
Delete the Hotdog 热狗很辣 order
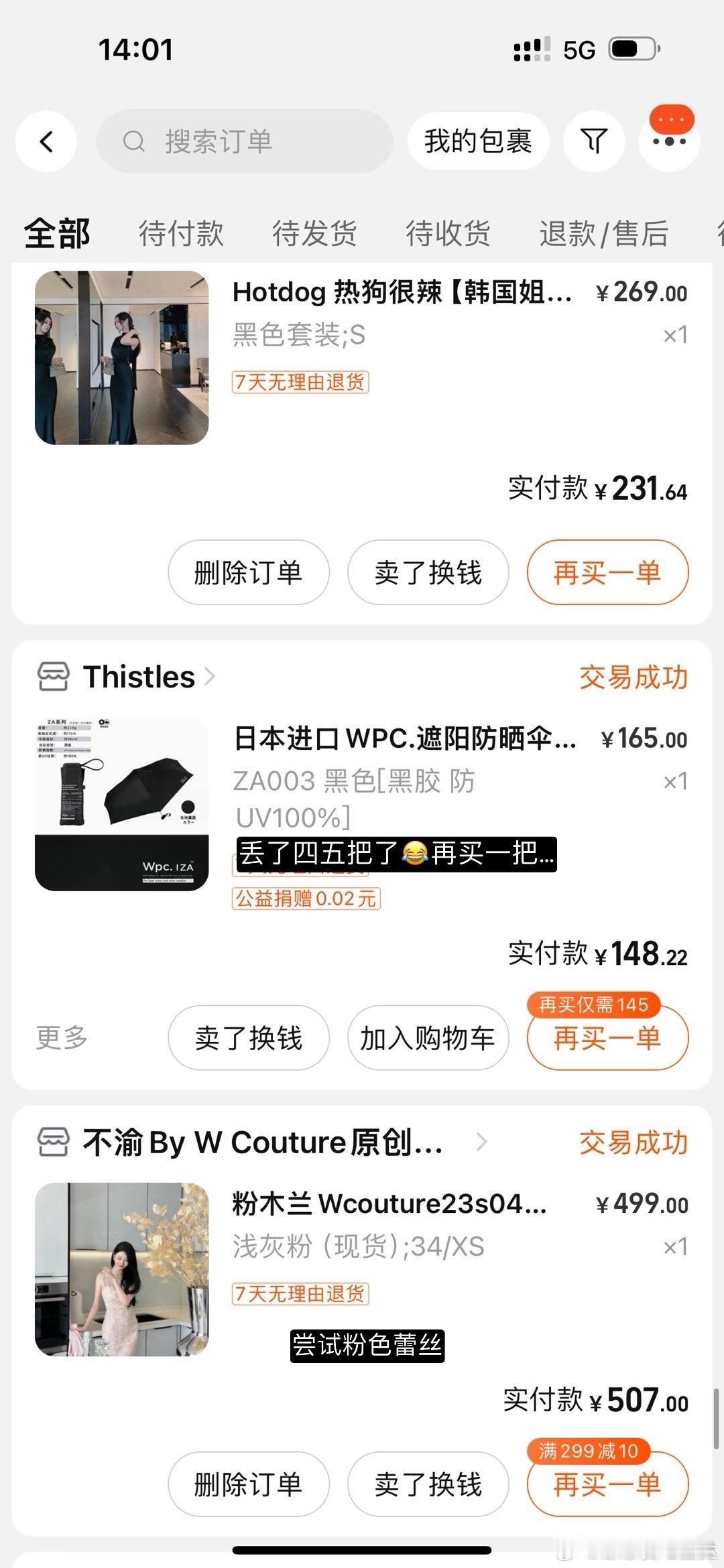[x=248, y=573]
